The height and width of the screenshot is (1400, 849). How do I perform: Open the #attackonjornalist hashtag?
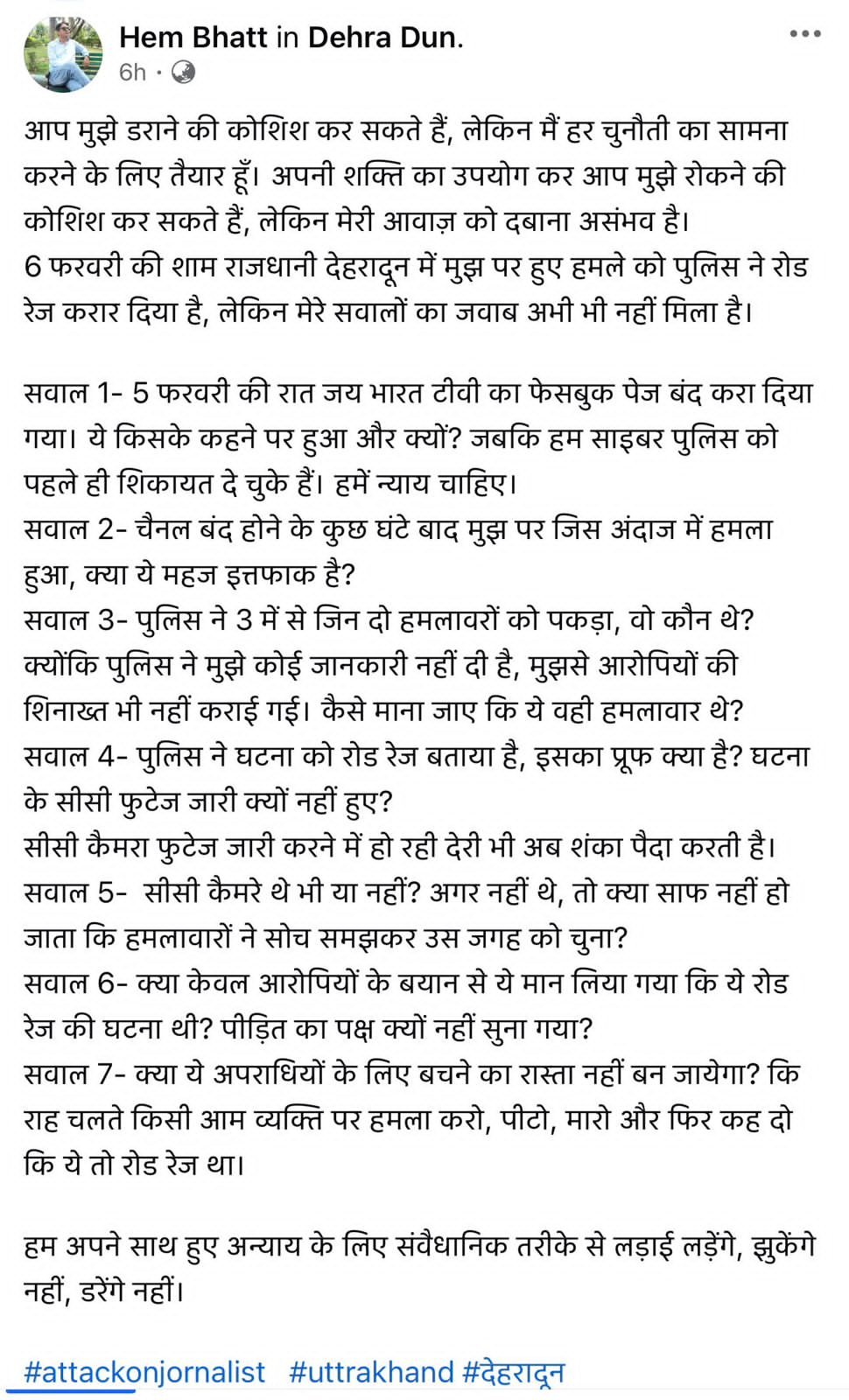144,1371
